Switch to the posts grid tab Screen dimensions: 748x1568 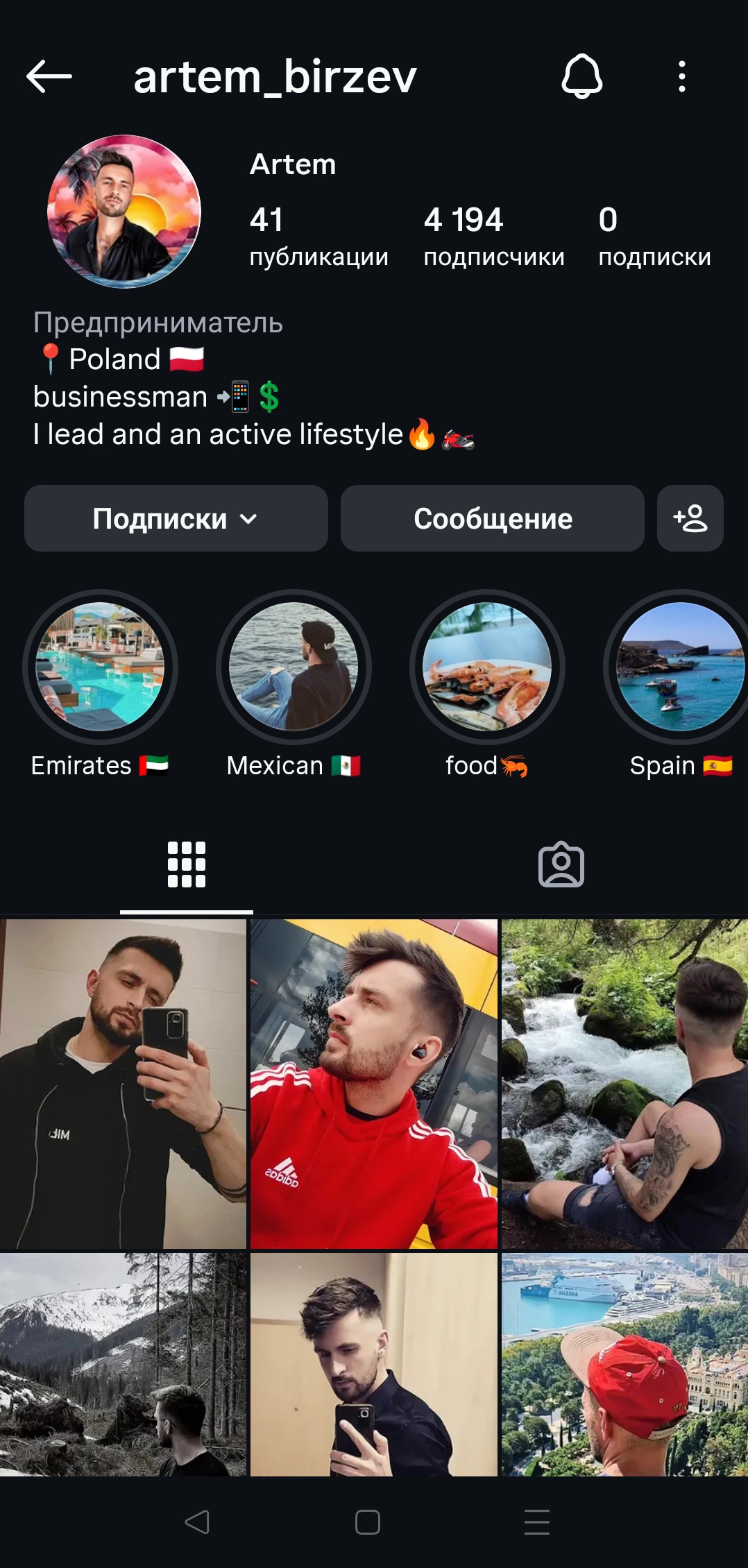[x=187, y=864]
